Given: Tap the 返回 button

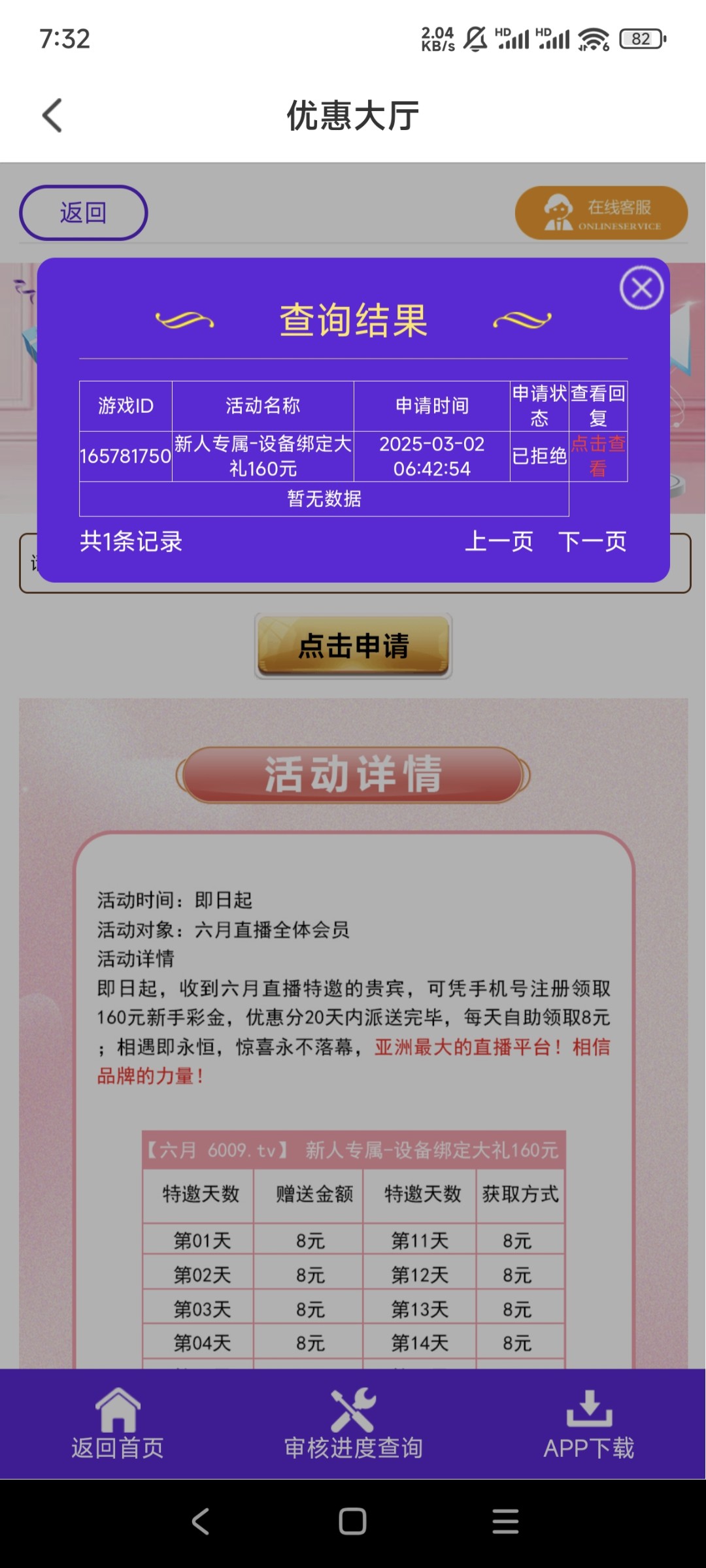Looking at the screenshot, I should pos(84,213).
